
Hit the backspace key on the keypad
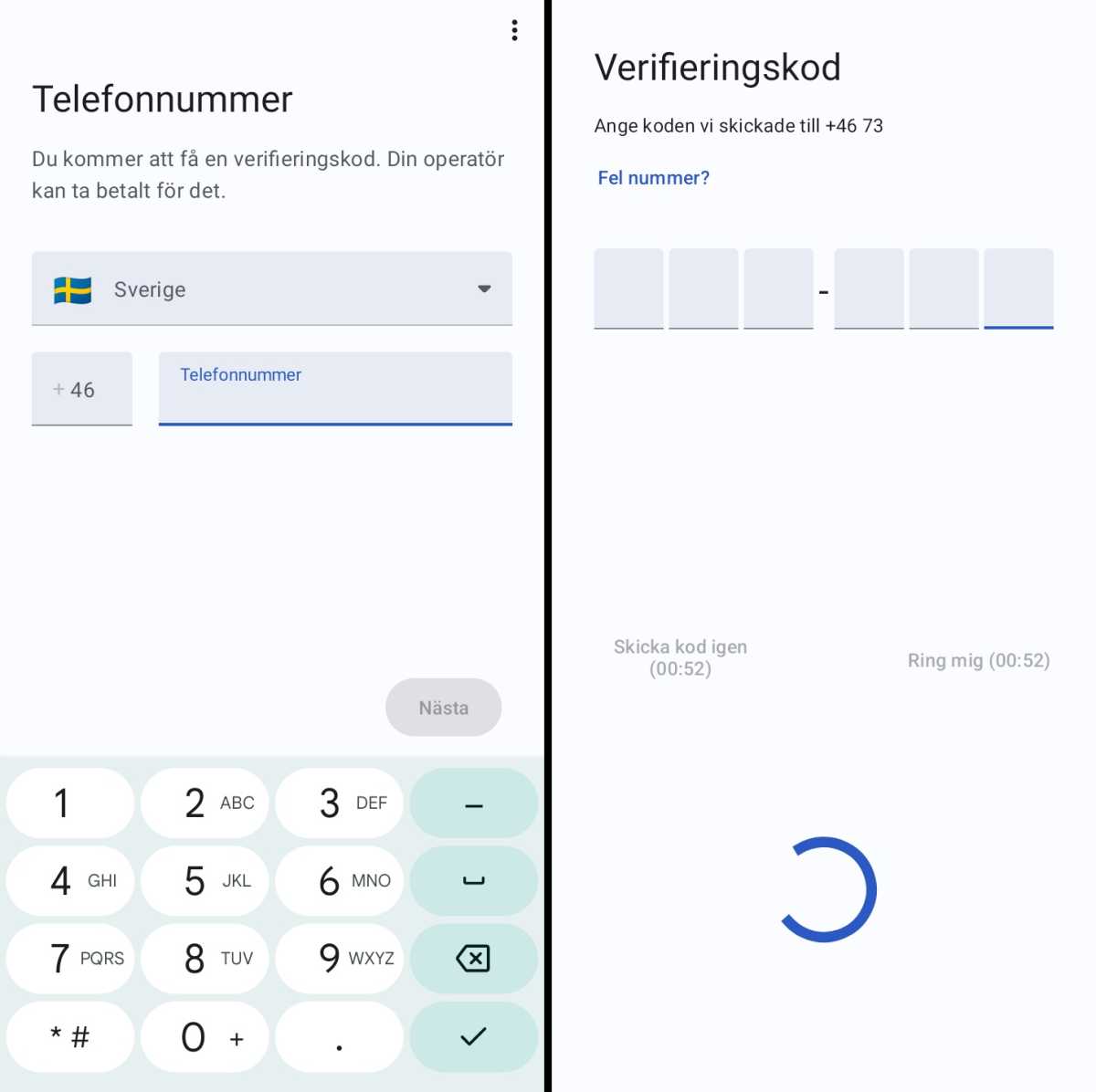(x=473, y=958)
